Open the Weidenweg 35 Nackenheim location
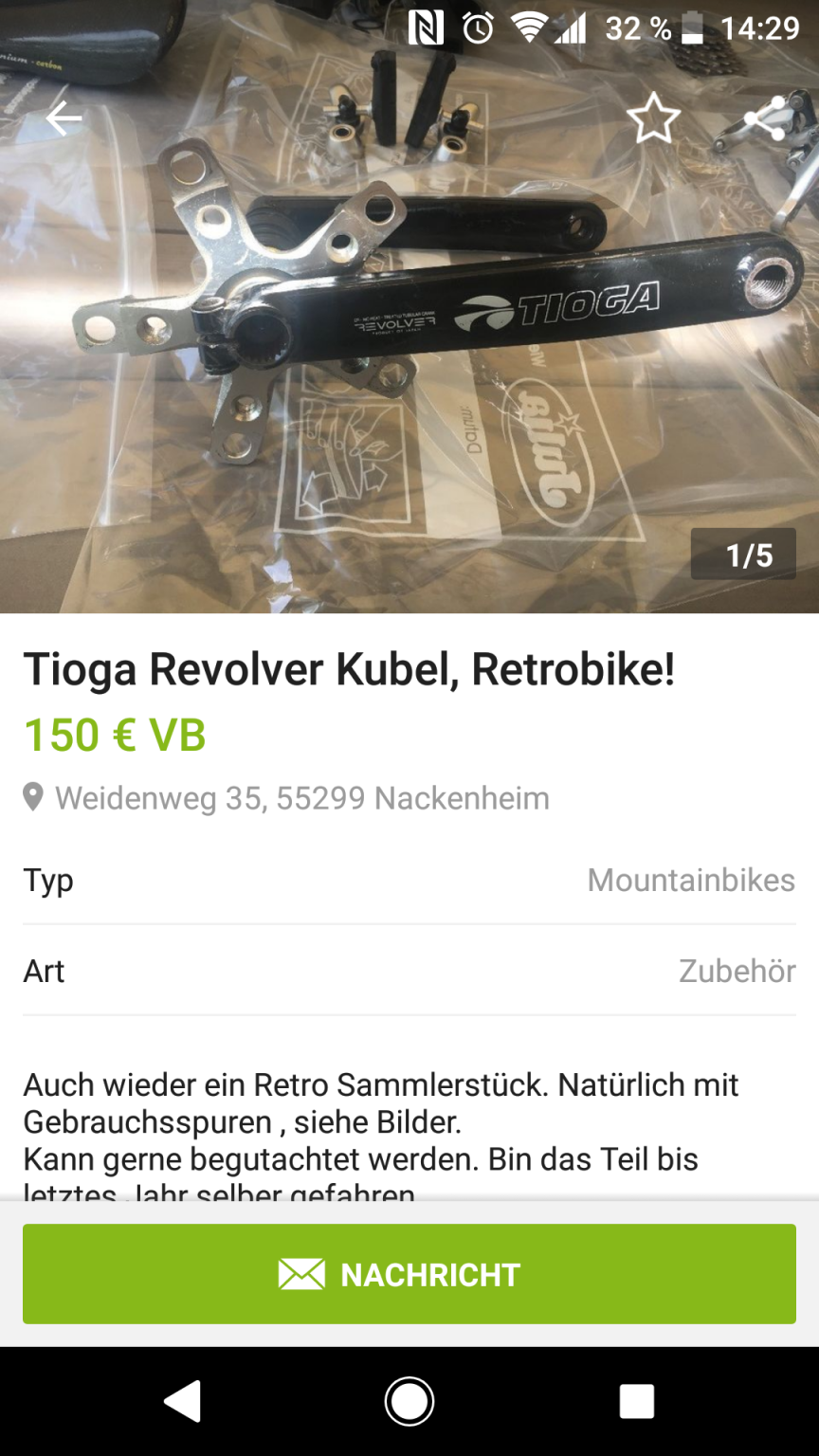 pos(301,798)
